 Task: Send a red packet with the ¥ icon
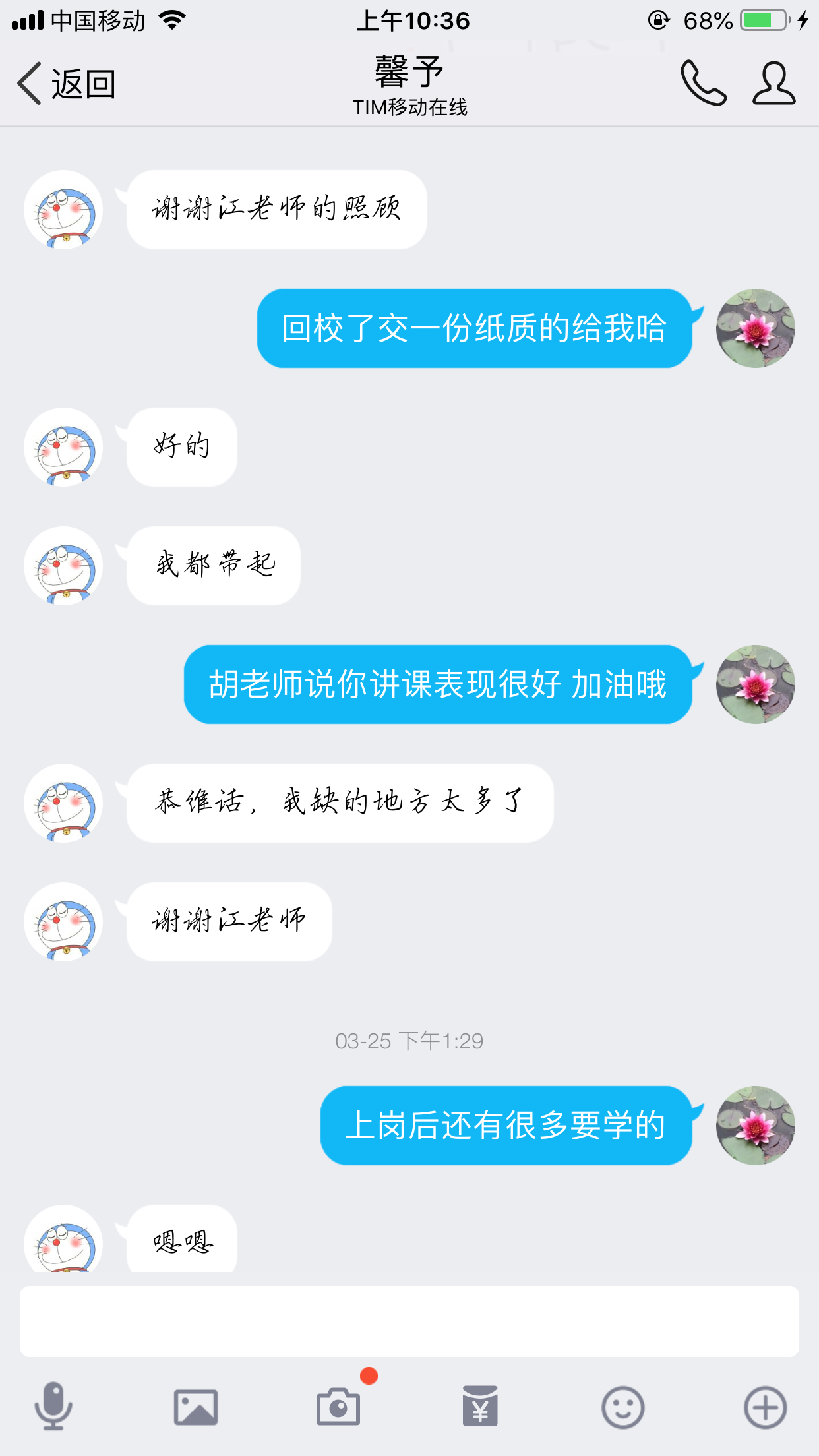[480, 1407]
